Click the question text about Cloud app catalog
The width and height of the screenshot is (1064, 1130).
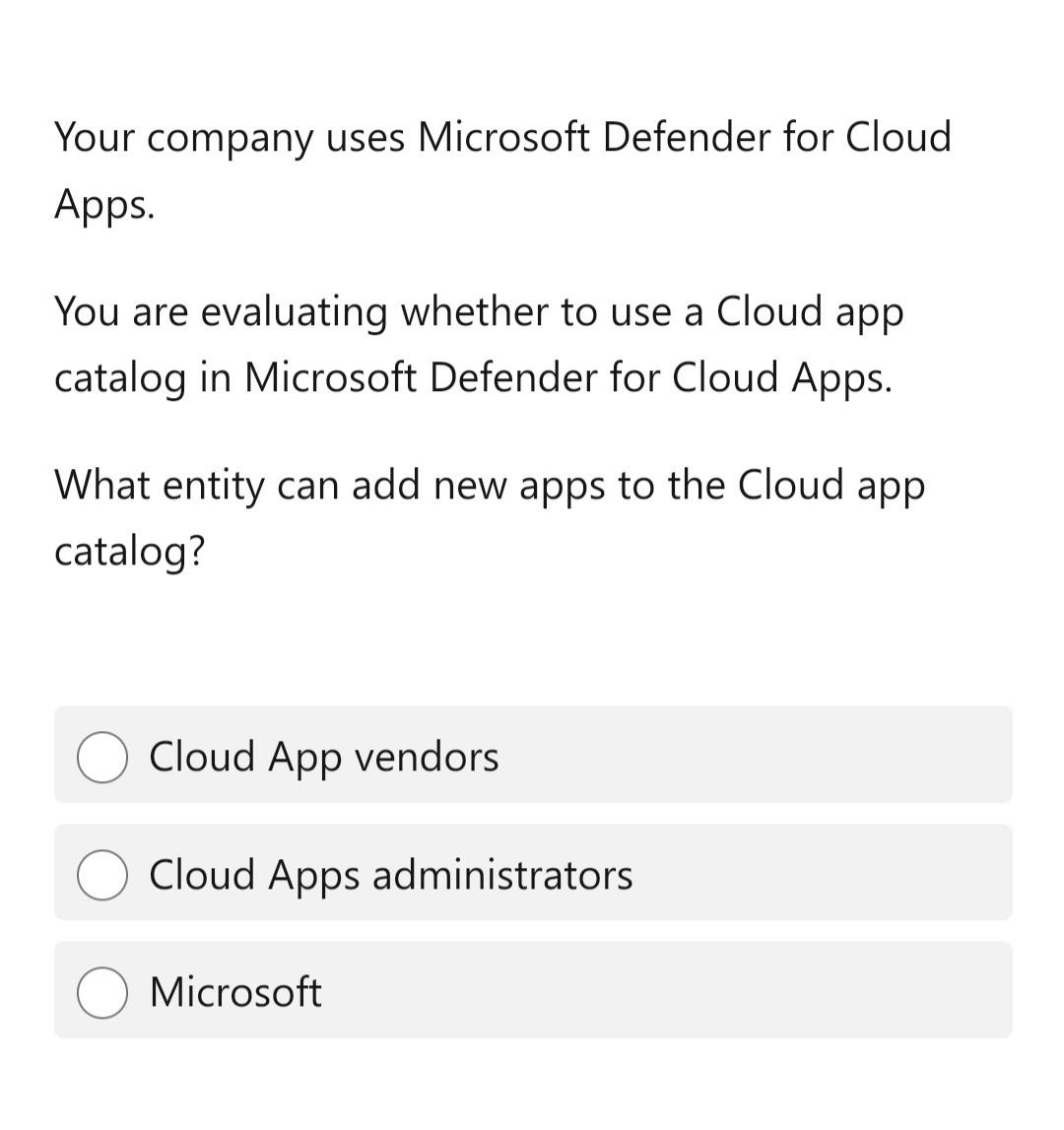coord(490,484)
